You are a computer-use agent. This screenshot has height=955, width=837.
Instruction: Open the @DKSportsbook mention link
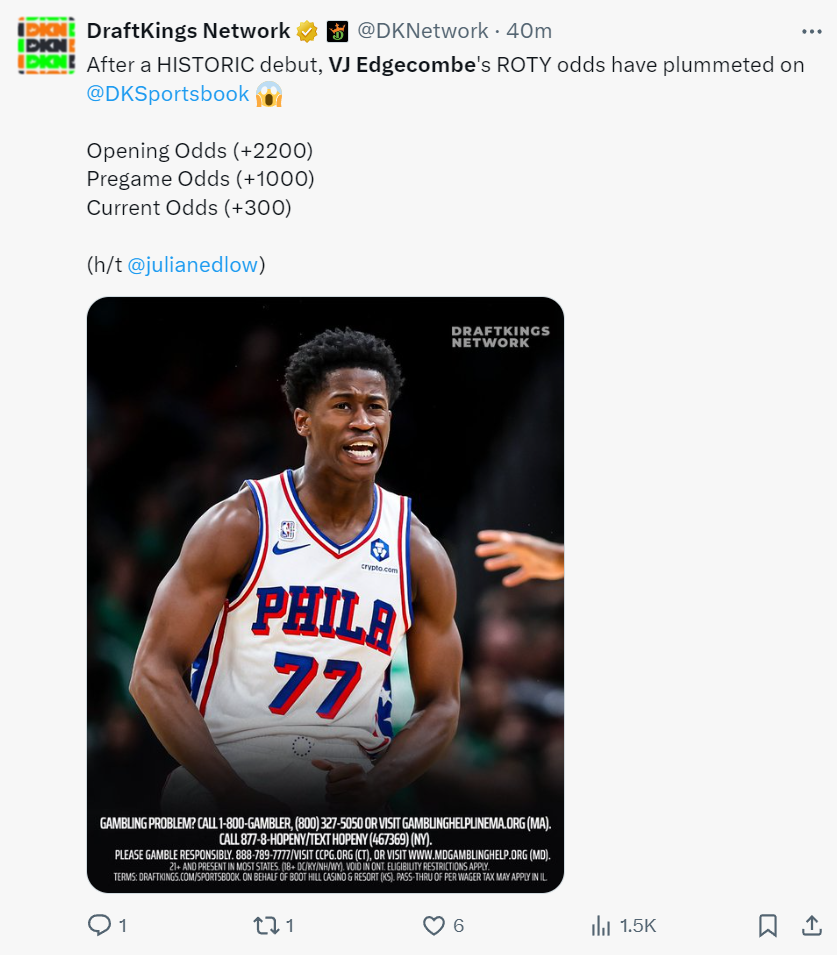pyautogui.click(x=168, y=94)
